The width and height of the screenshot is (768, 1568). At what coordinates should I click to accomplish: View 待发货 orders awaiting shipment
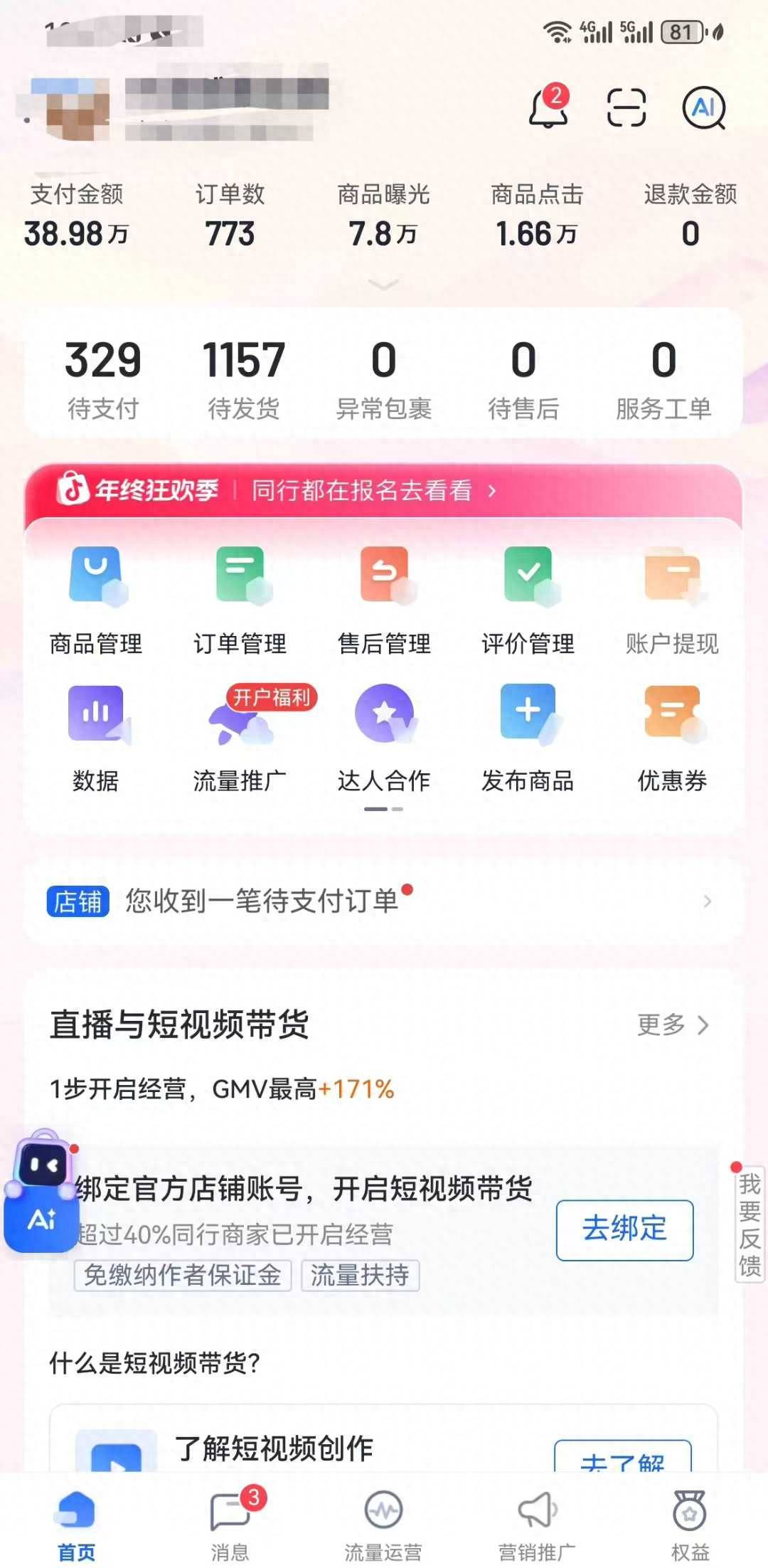pos(243,379)
